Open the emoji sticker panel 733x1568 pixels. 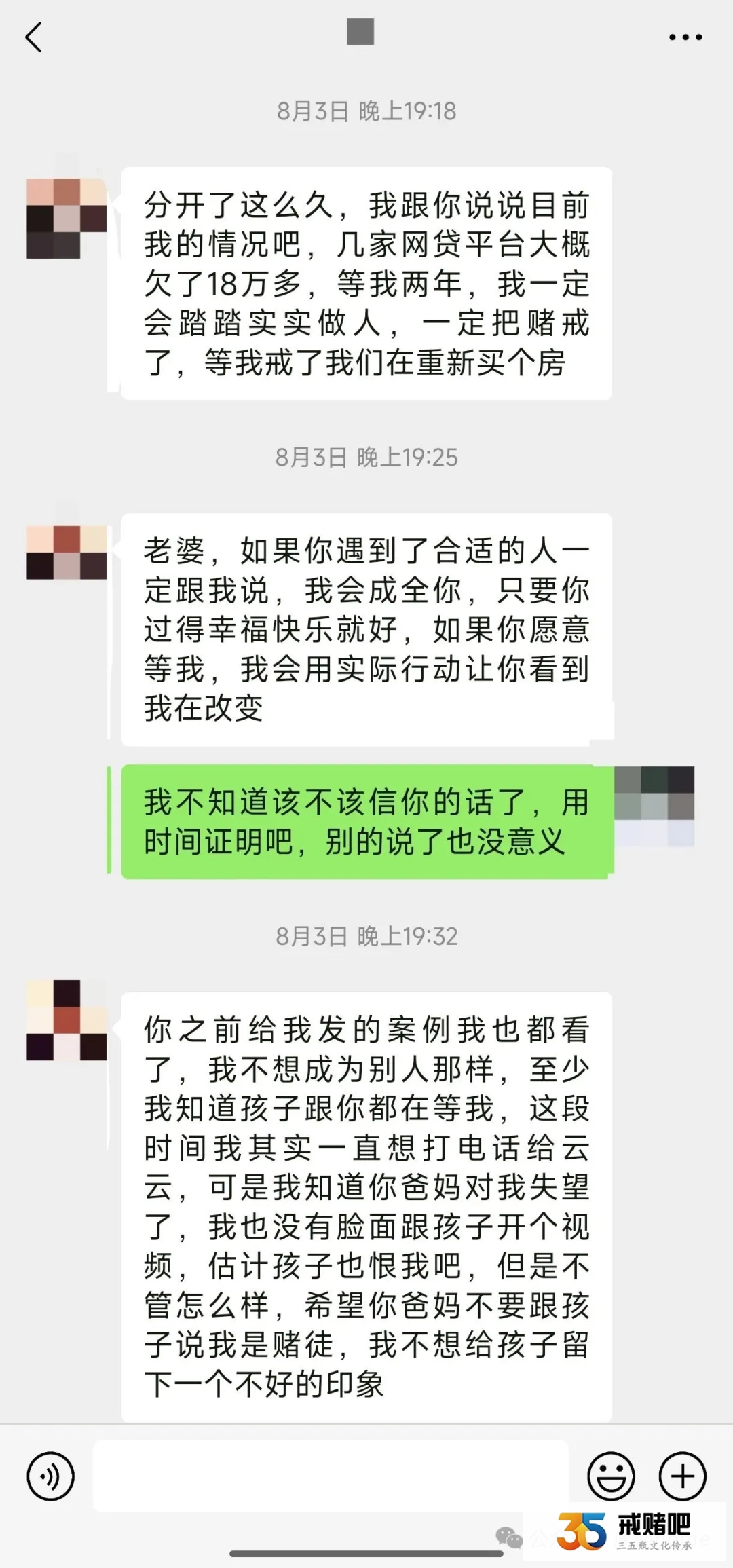pyautogui.click(x=611, y=1476)
